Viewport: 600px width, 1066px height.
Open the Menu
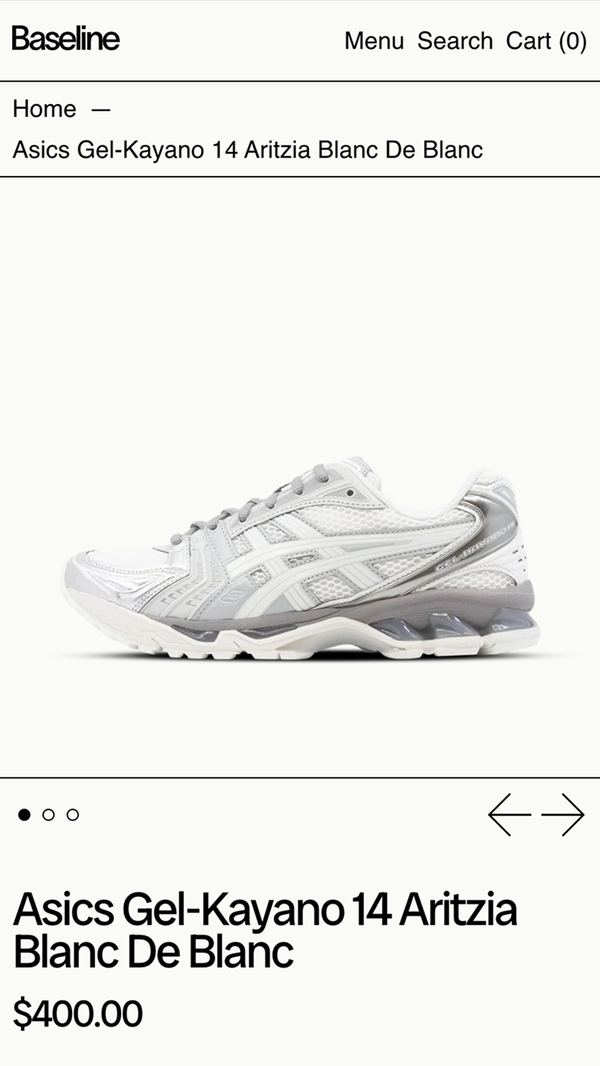(374, 41)
